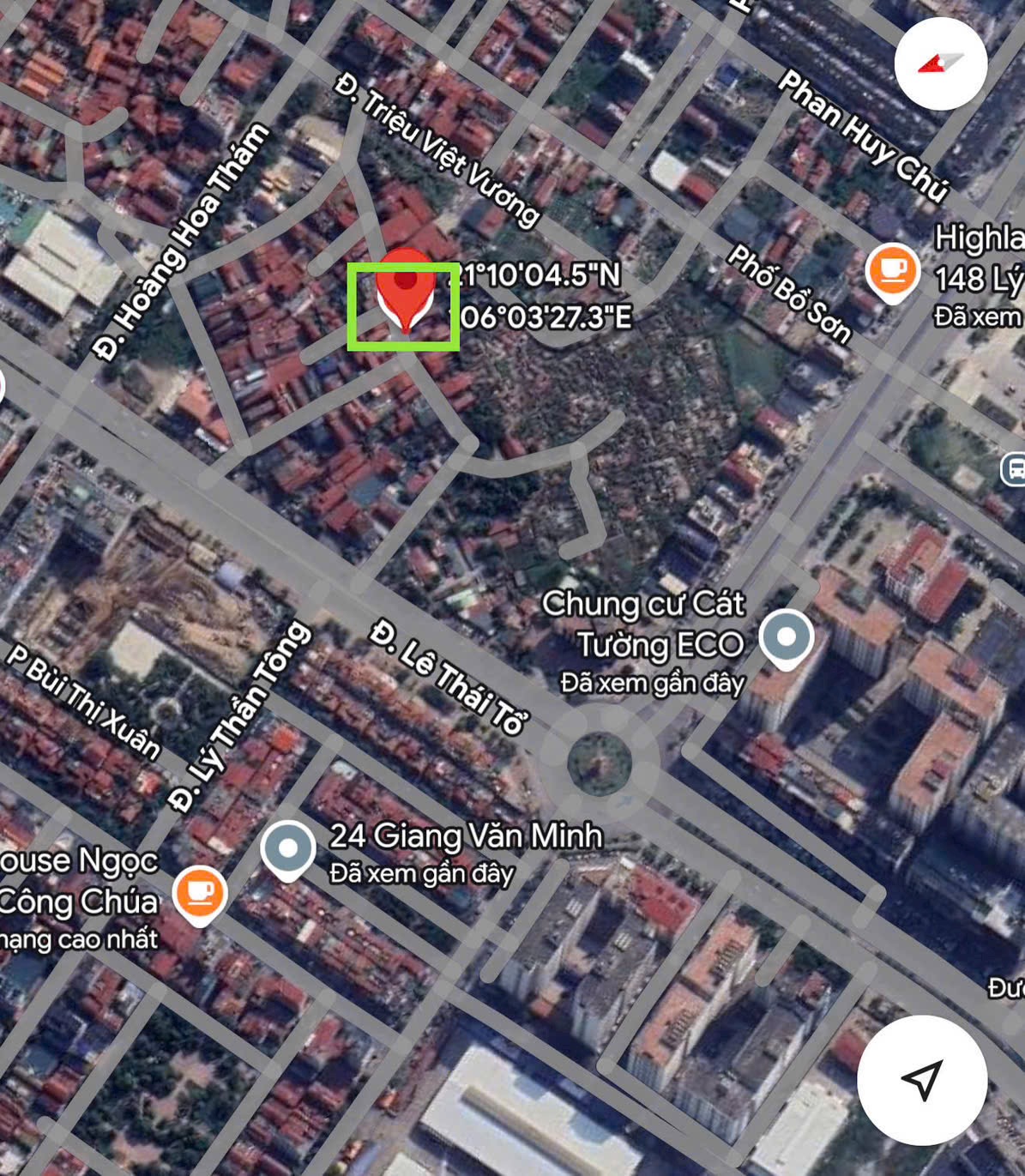Open the 24 Giang Văn Minh marker
The height and width of the screenshot is (1176, 1025).
click(x=288, y=848)
